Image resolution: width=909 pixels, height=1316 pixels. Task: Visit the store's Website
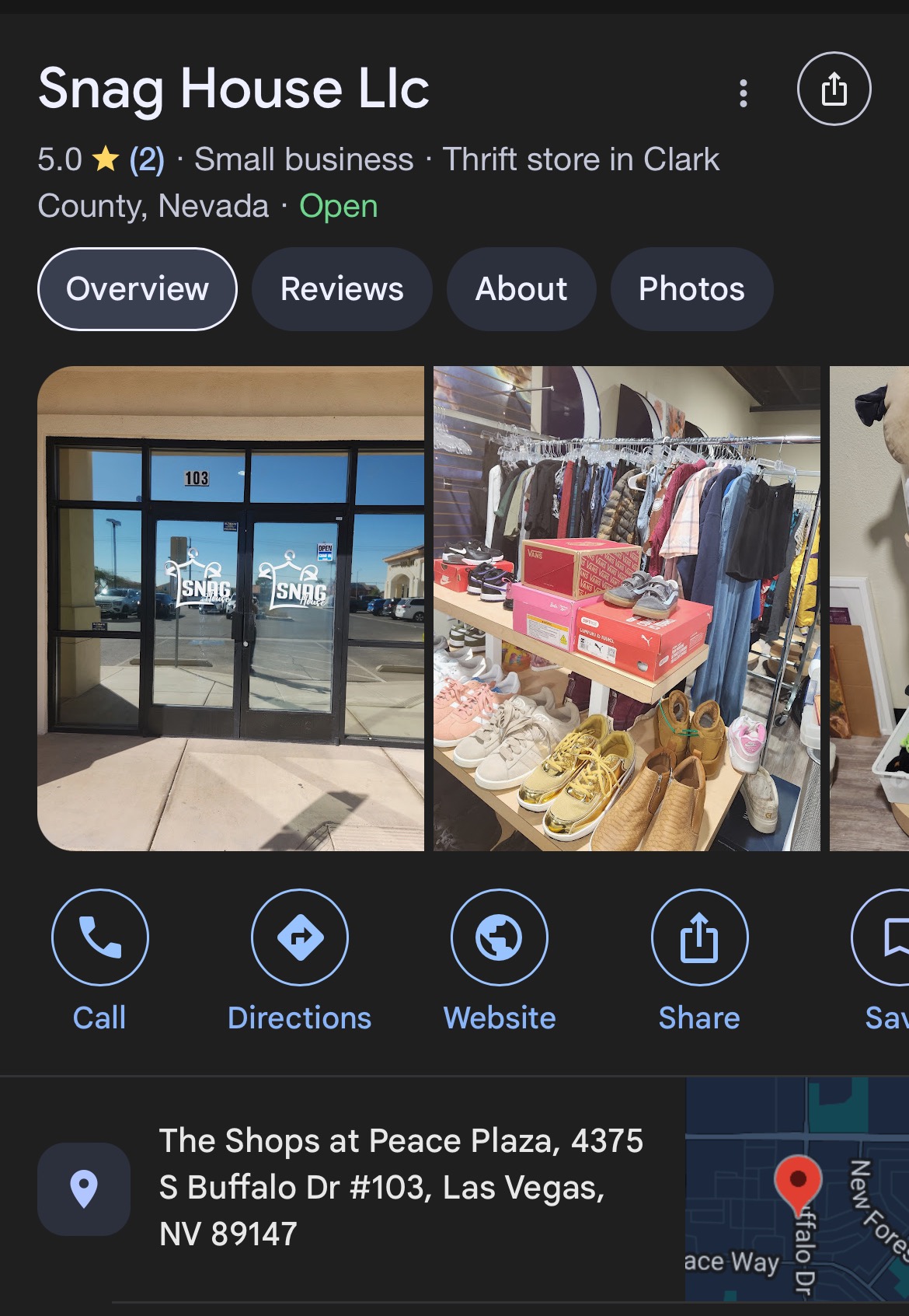pos(500,937)
